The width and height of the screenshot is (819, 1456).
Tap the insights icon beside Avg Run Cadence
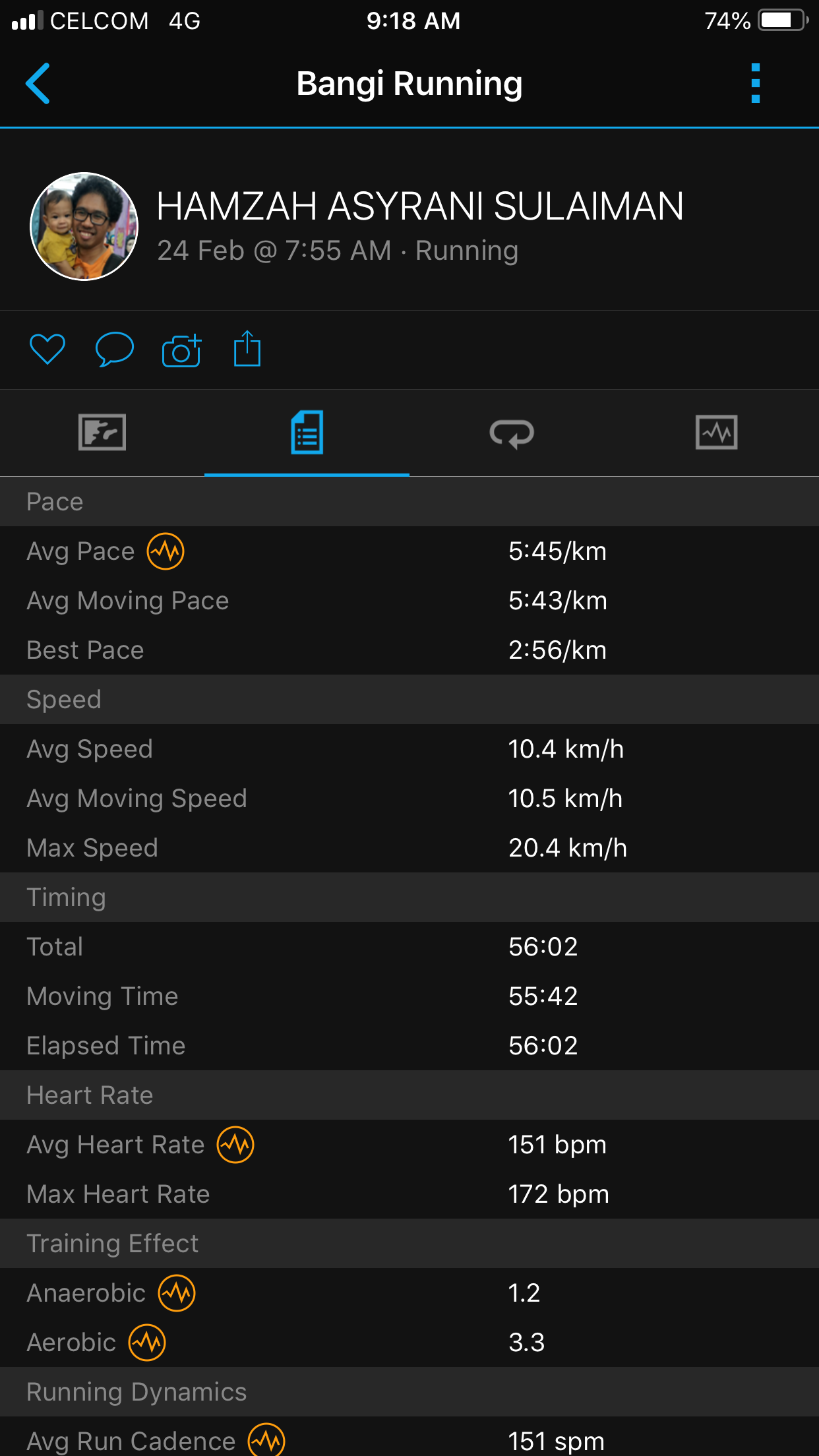point(266,1440)
